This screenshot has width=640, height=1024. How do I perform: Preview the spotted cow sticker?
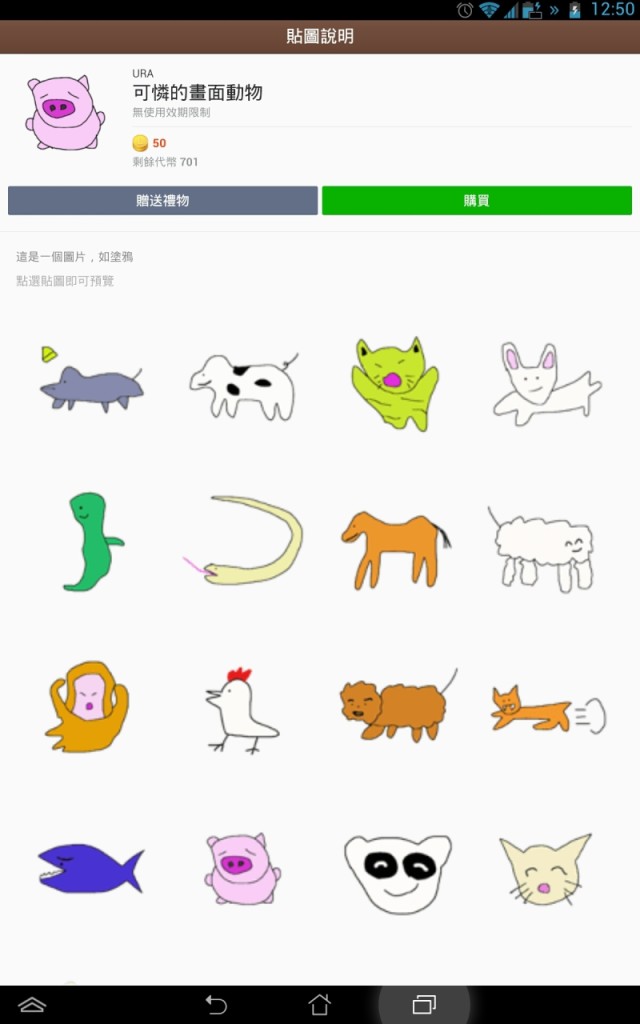[x=243, y=384]
